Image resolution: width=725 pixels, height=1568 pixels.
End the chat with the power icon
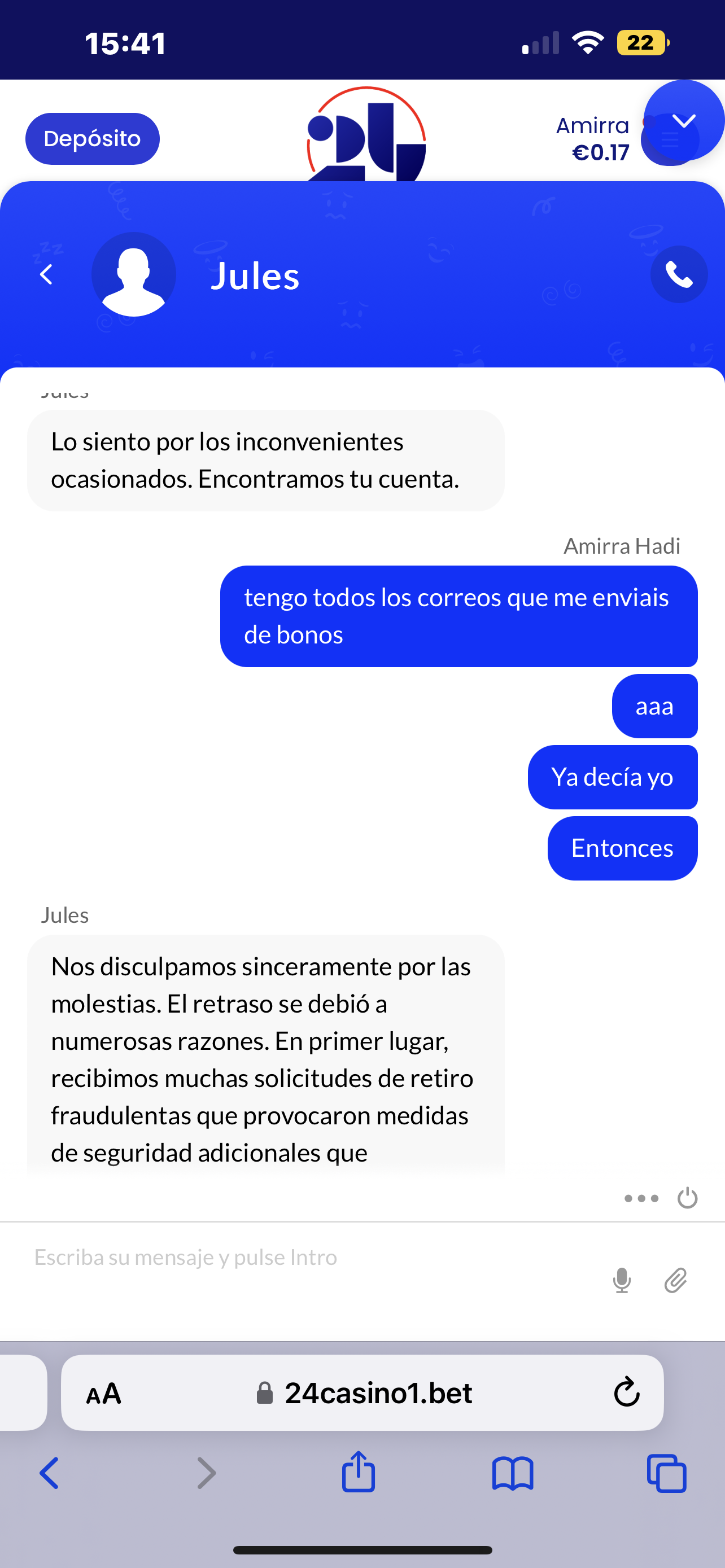coord(687,1198)
